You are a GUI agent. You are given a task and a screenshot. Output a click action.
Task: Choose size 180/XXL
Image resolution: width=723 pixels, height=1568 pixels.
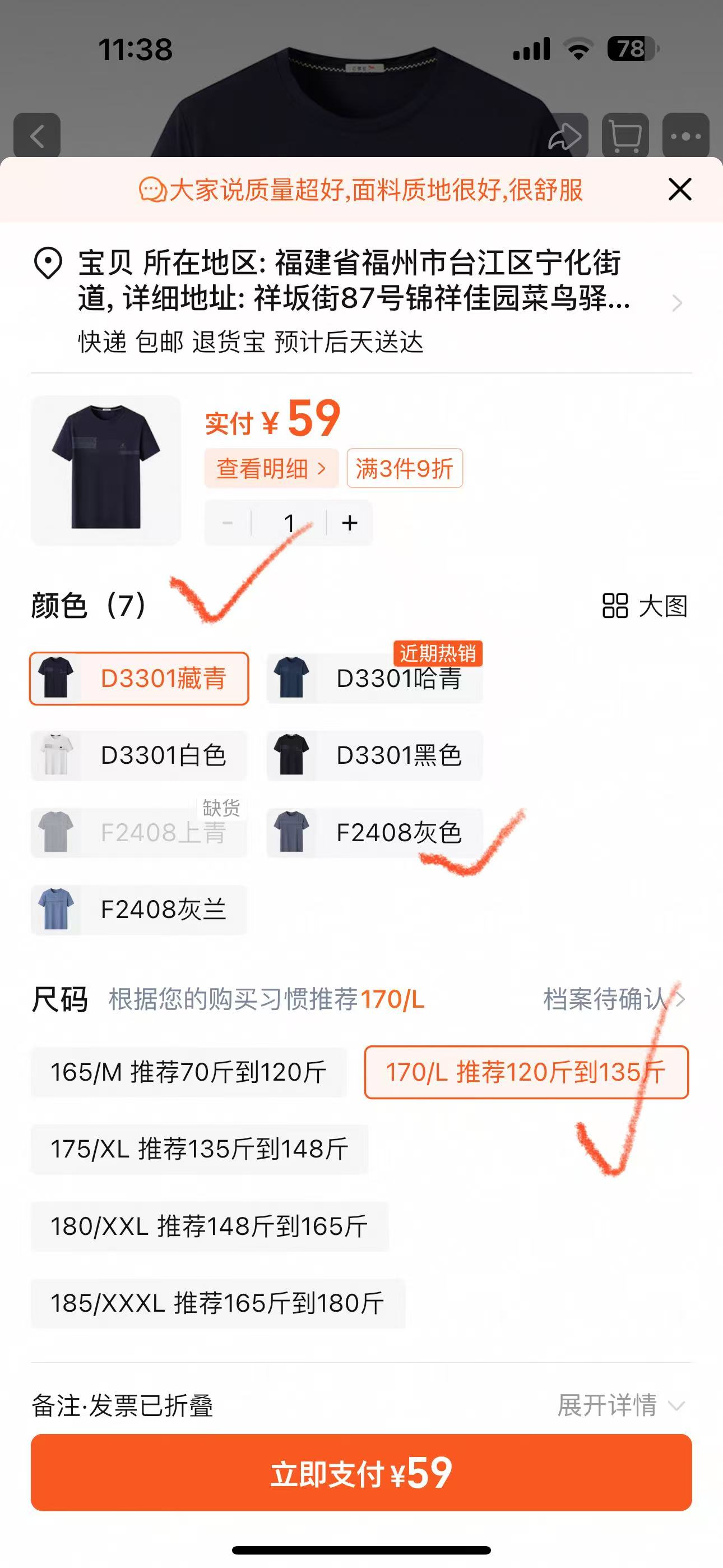pos(210,1226)
